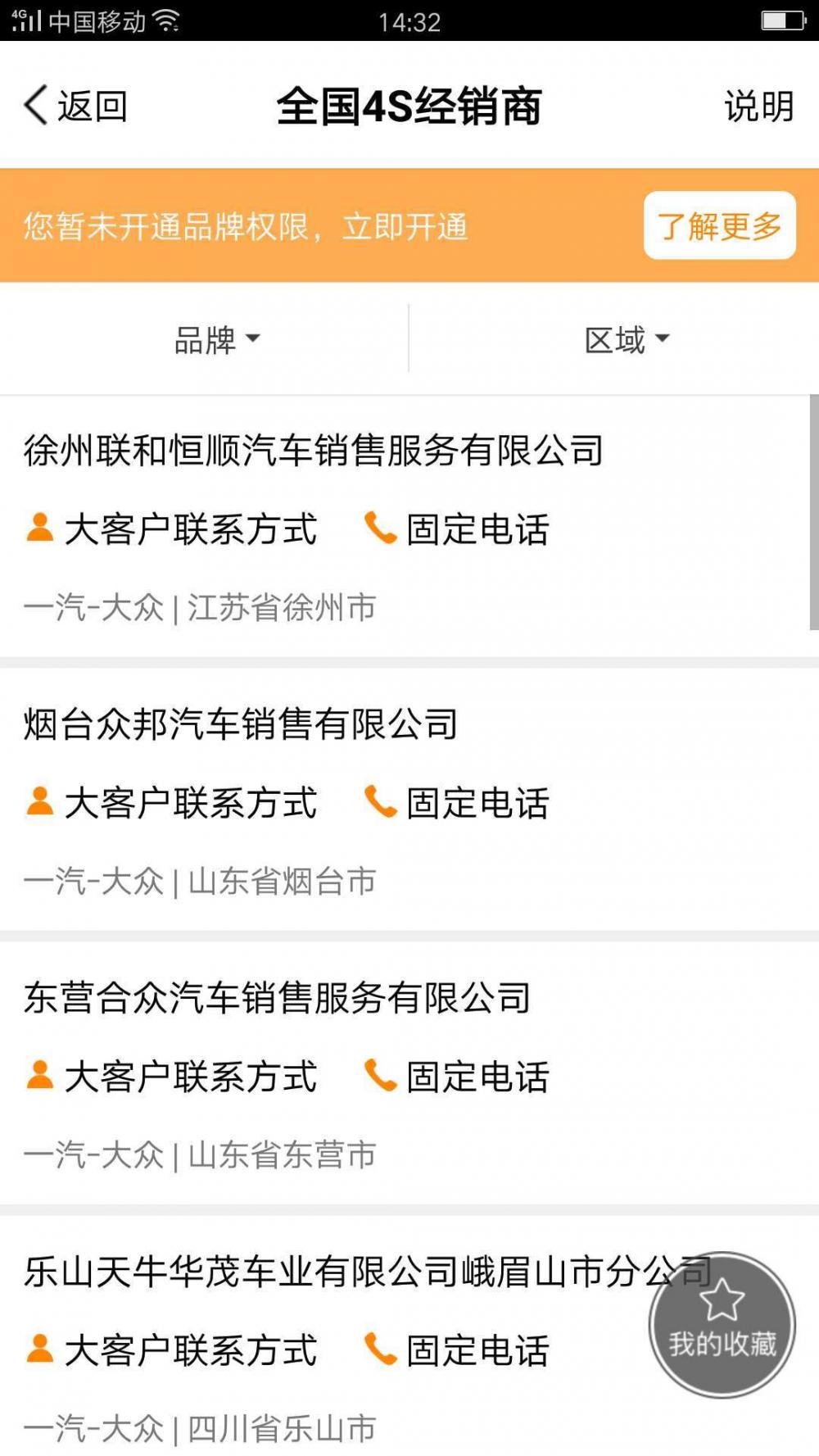The height and width of the screenshot is (1456, 819).
Task: Open 我的收藏 floating favorites button
Action: pyautogui.click(x=722, y=1324)
